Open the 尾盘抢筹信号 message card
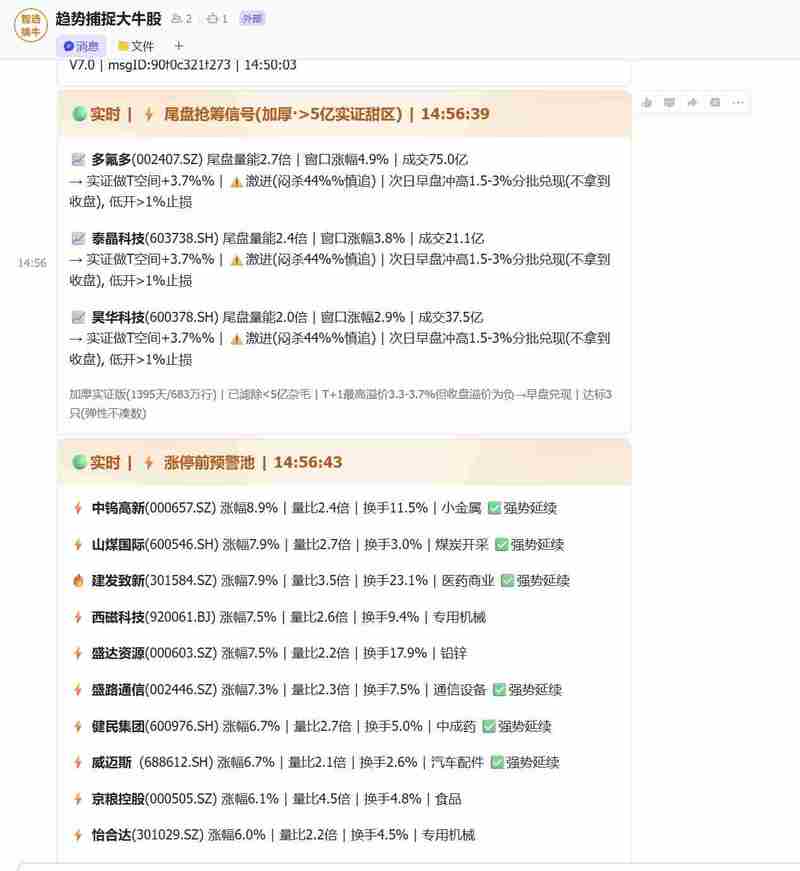 pos(344,262)
